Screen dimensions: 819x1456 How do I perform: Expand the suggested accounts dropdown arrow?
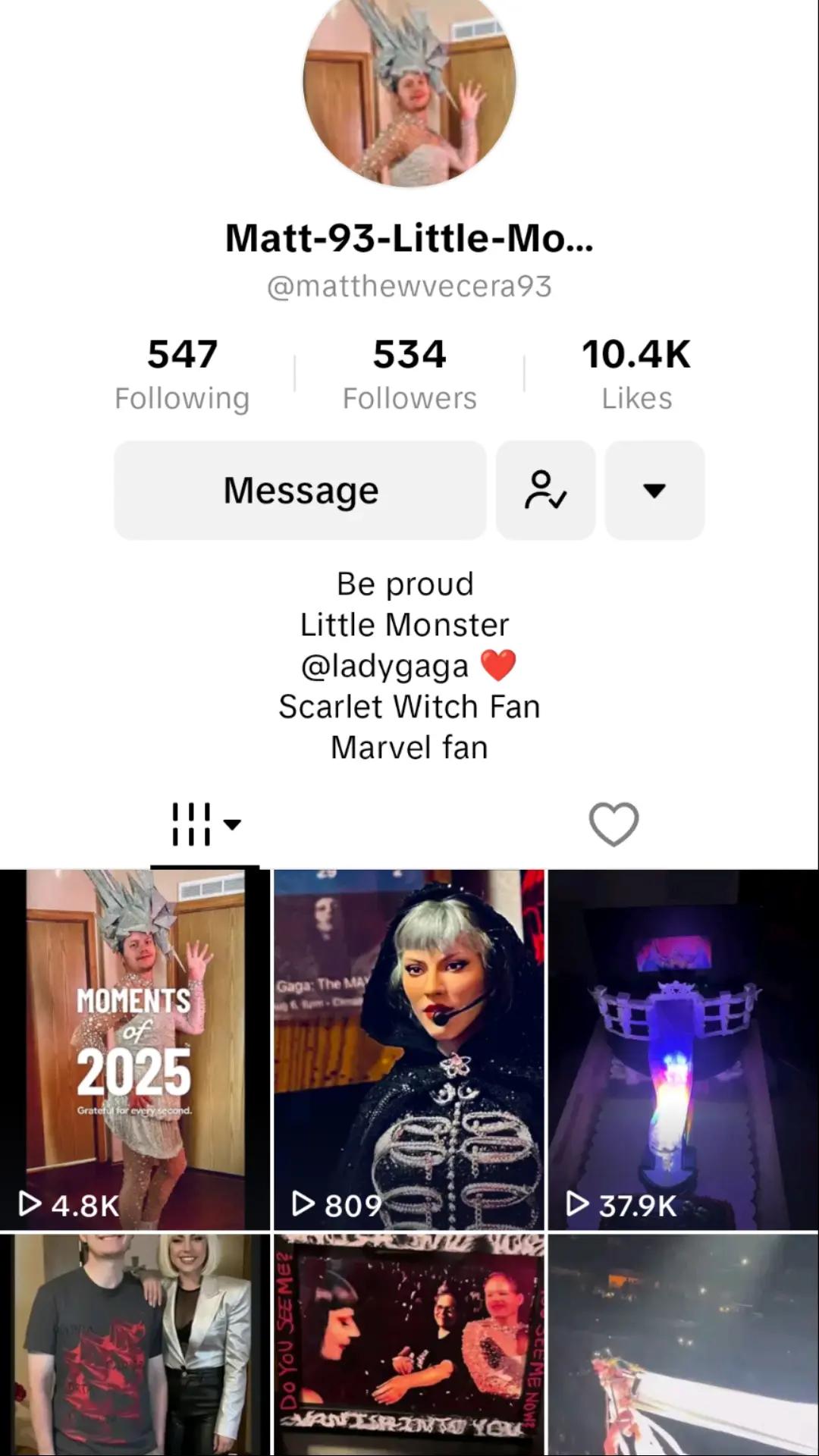(654, 491)
